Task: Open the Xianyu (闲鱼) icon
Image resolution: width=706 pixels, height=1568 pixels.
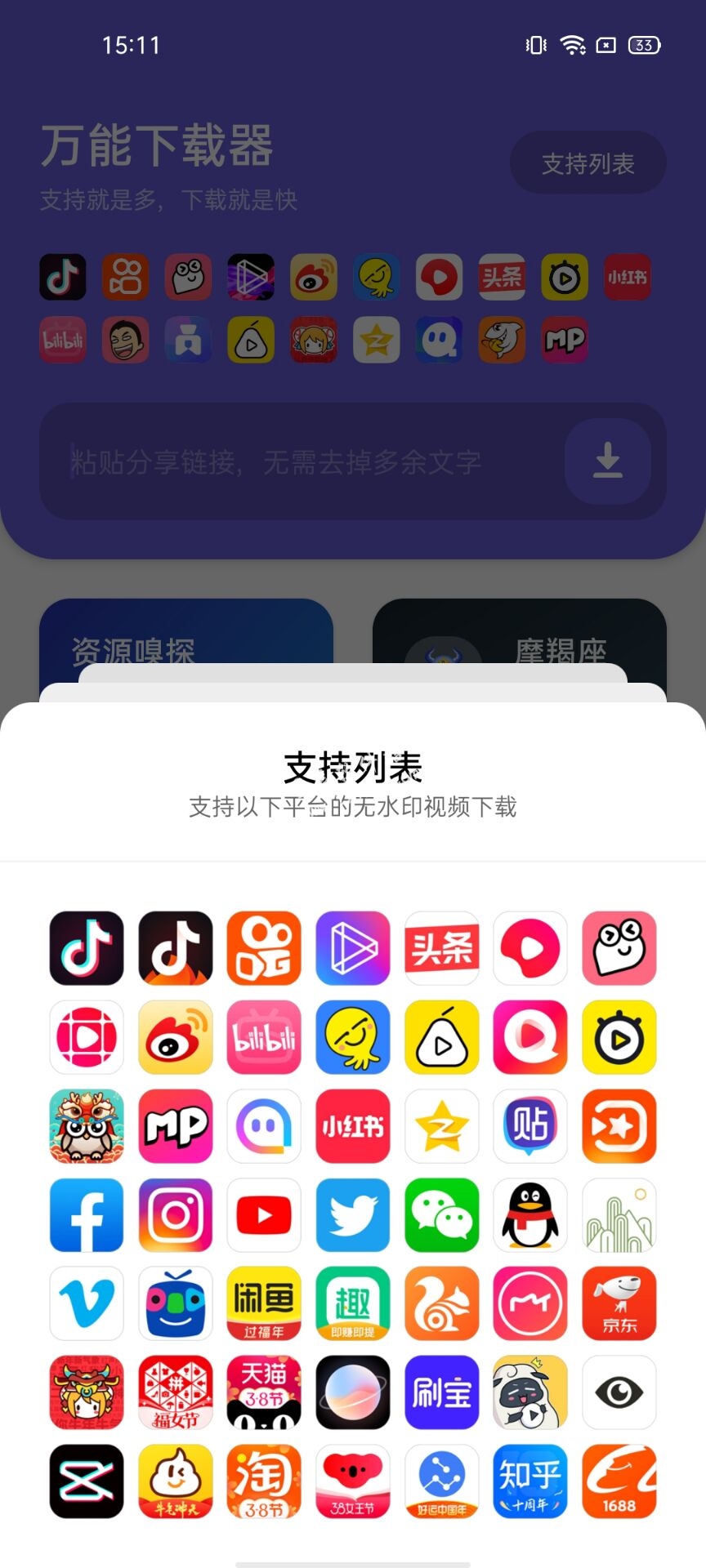Action: 264,1304
